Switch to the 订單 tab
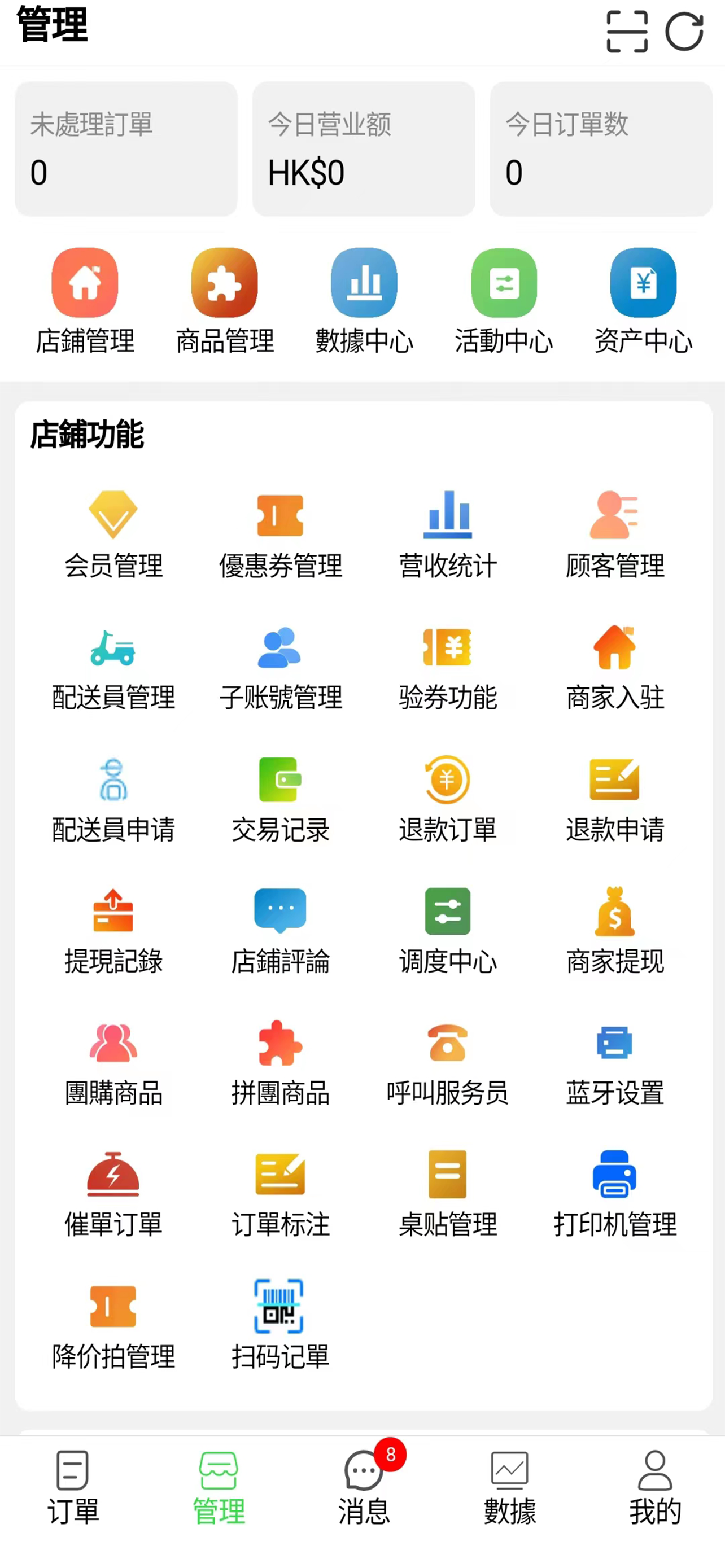This screenshot has height=1568, width=725. click(x=73, y=1488)
